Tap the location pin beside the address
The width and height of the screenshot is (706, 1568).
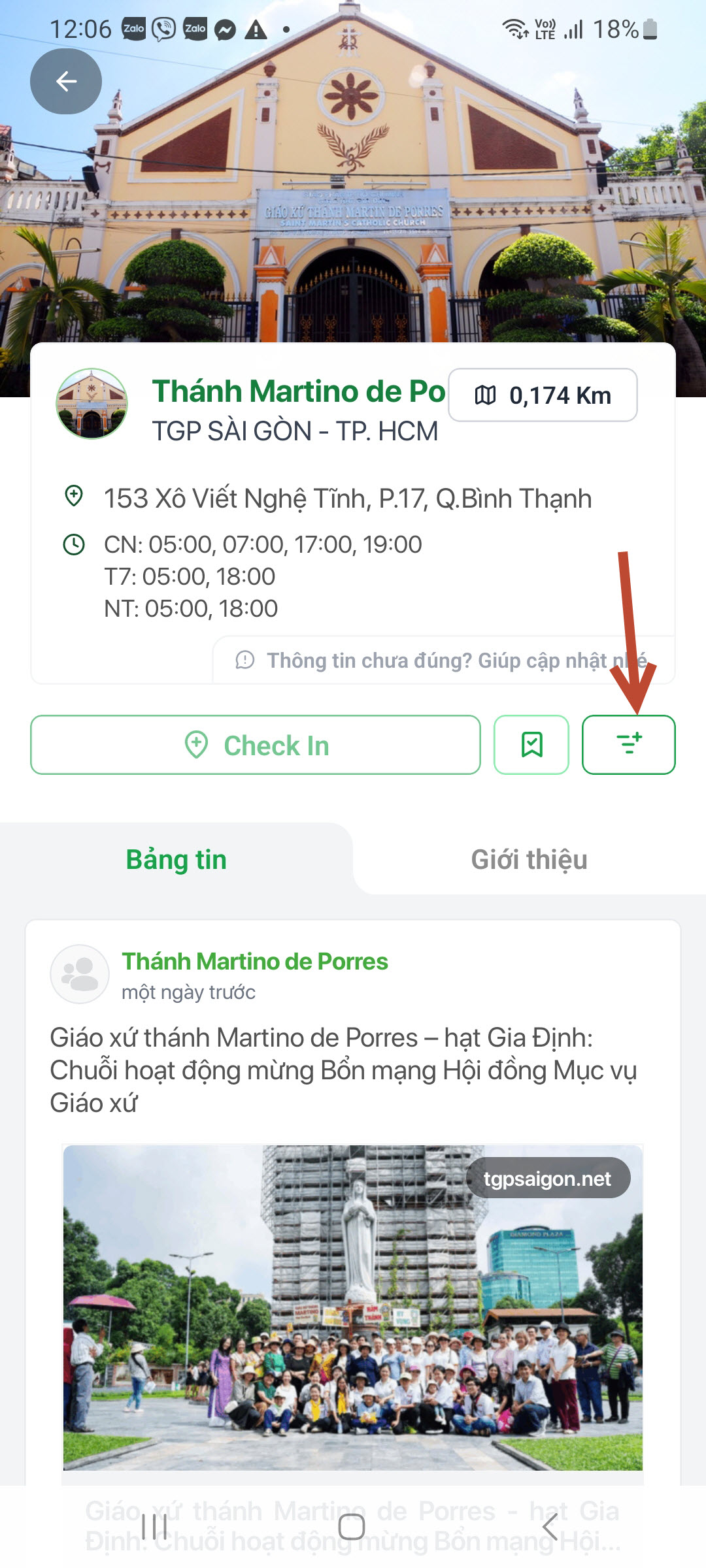click(x=74, y=497)
